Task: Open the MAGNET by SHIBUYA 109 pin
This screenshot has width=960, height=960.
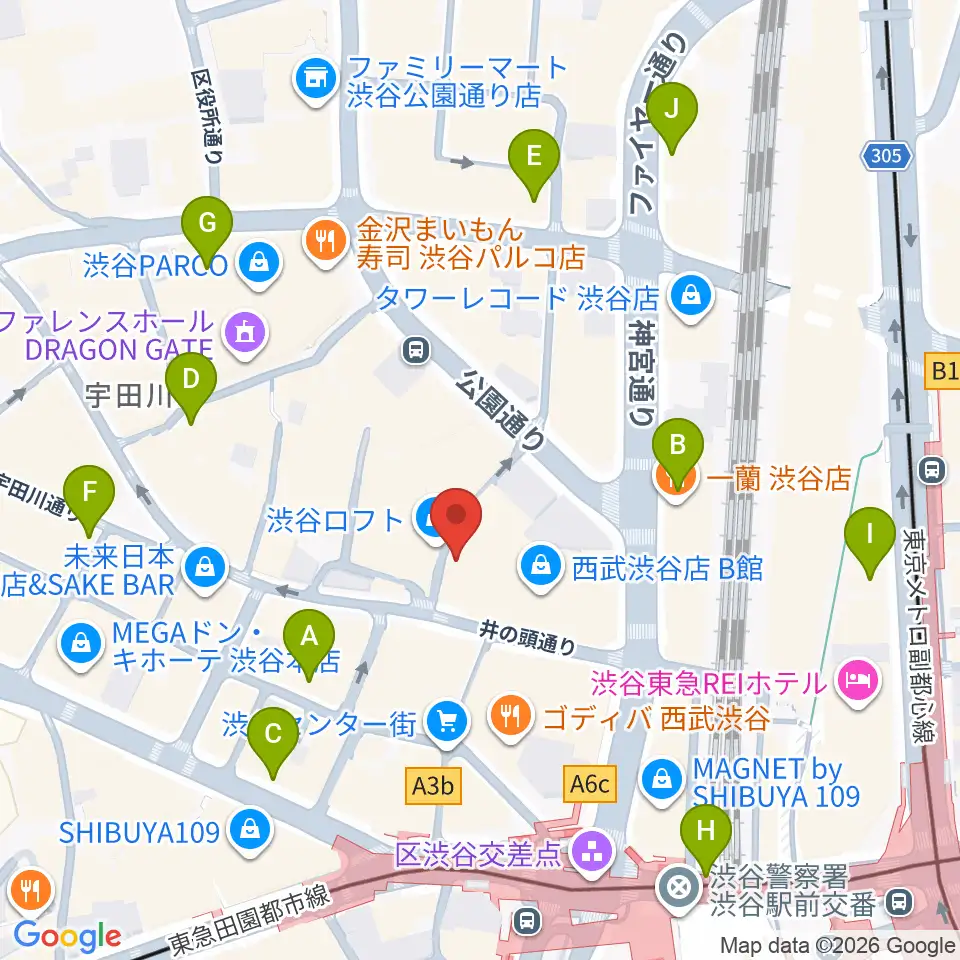Action: click(x=662, y=782)
